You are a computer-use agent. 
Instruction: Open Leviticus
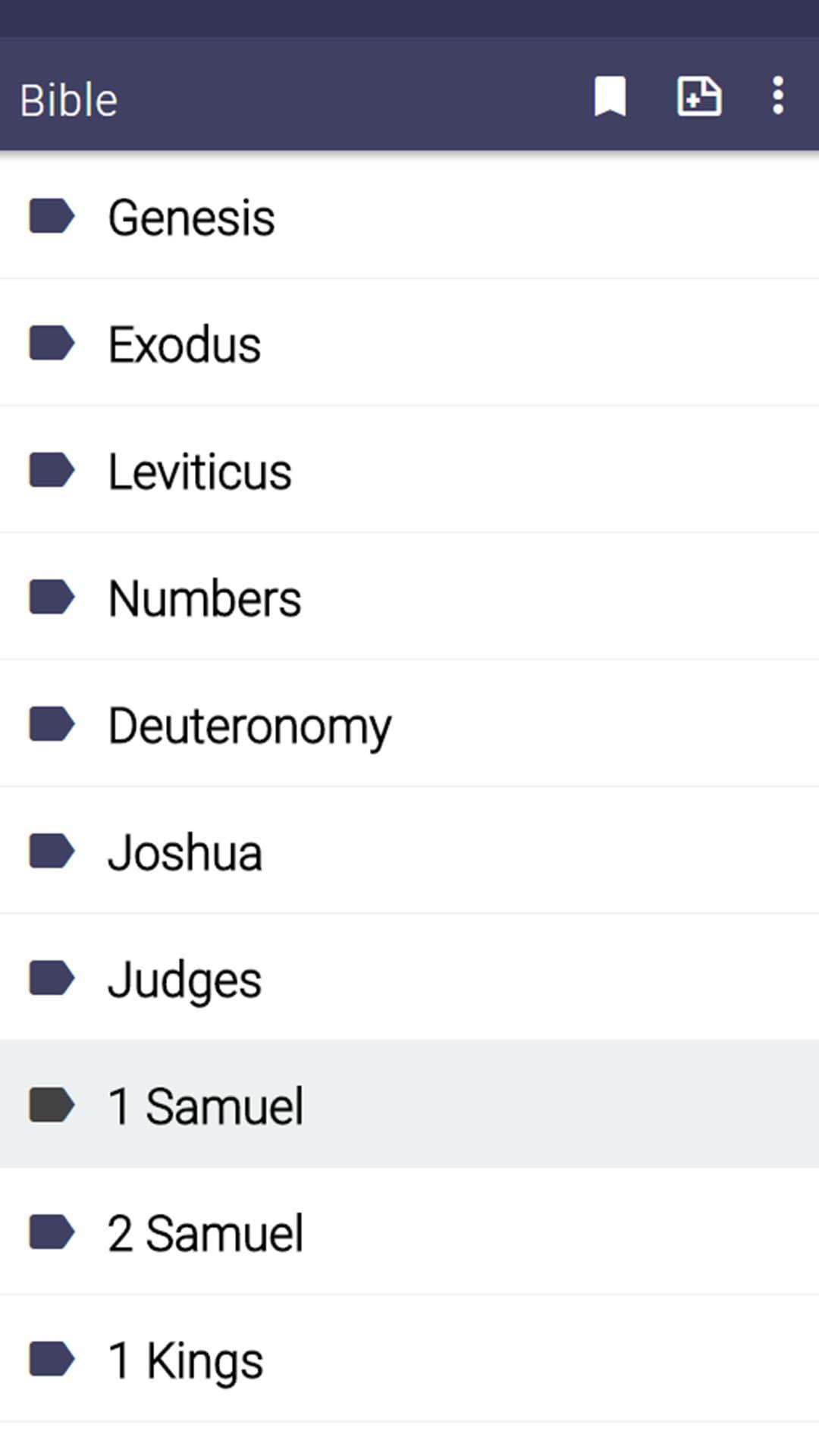point(409,470)
